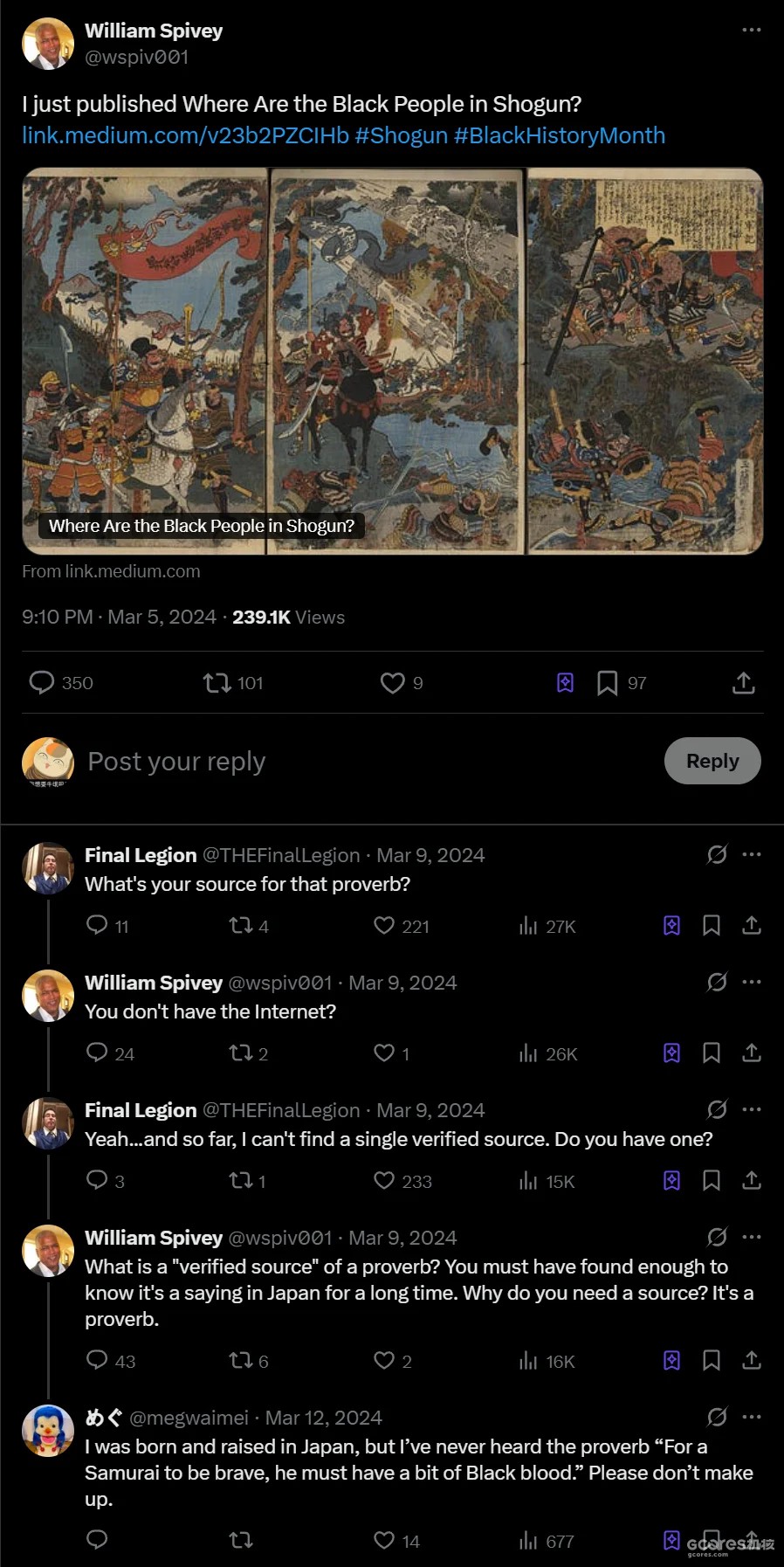
Task: Share the main post
Action: 743,682
